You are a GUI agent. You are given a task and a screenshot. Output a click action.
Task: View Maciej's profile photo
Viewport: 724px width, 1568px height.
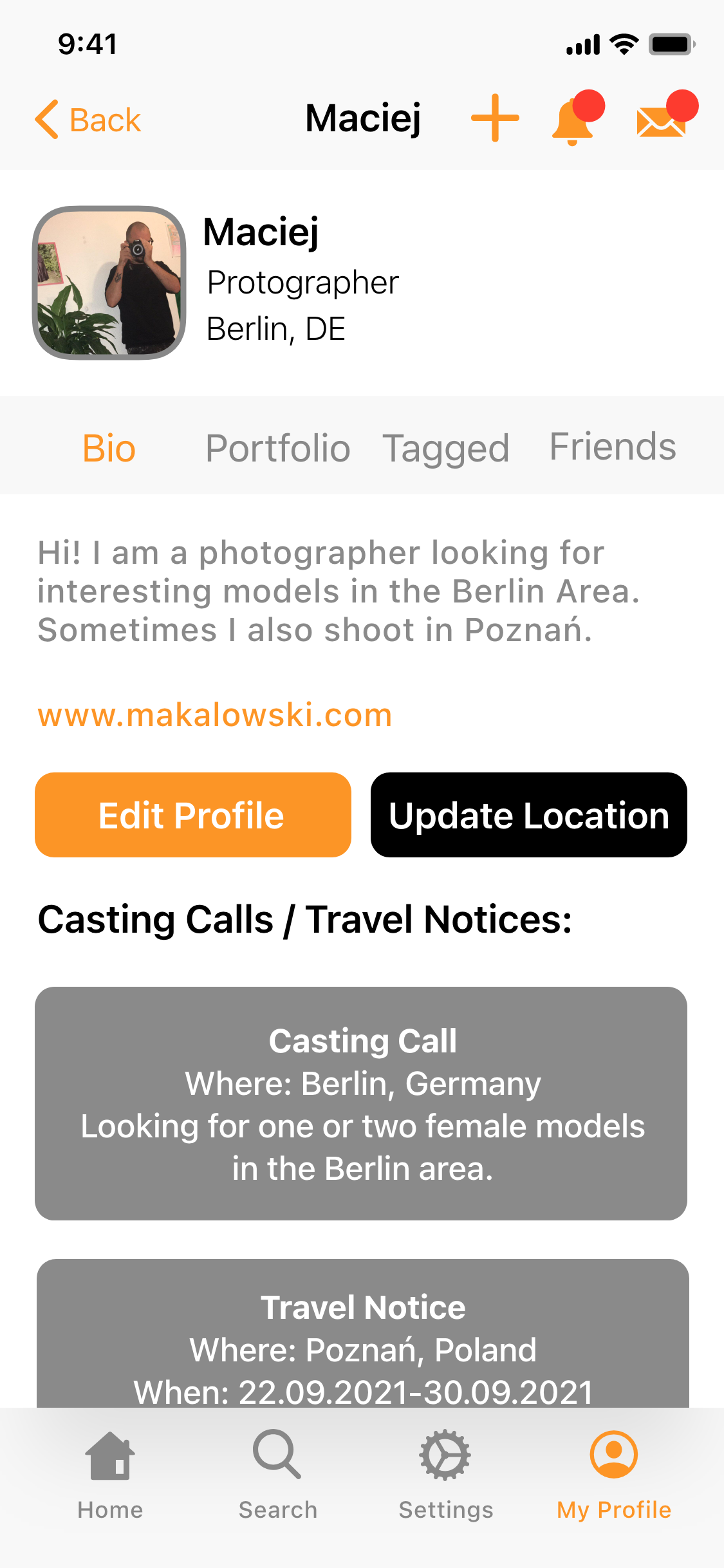point(109,283)
